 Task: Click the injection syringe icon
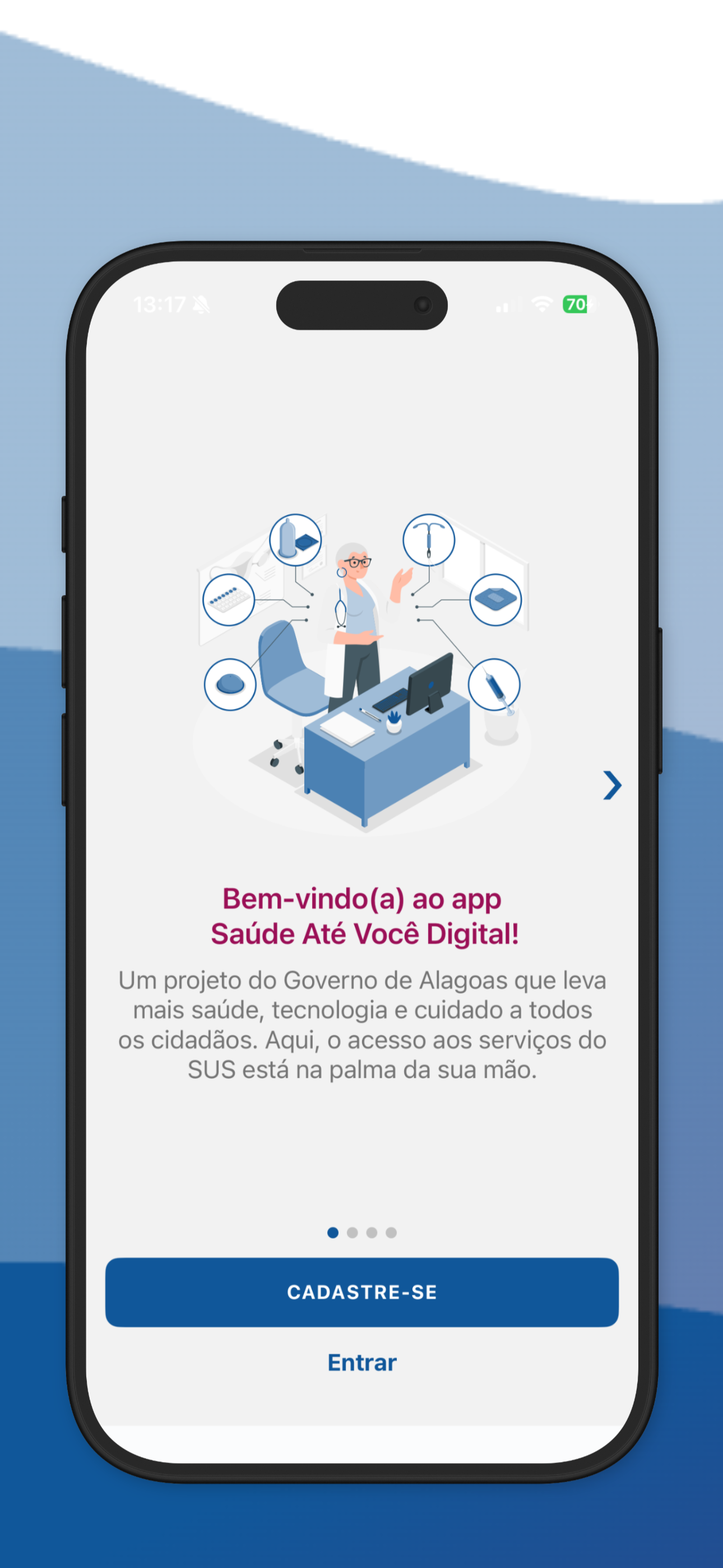tap(496, 684)
